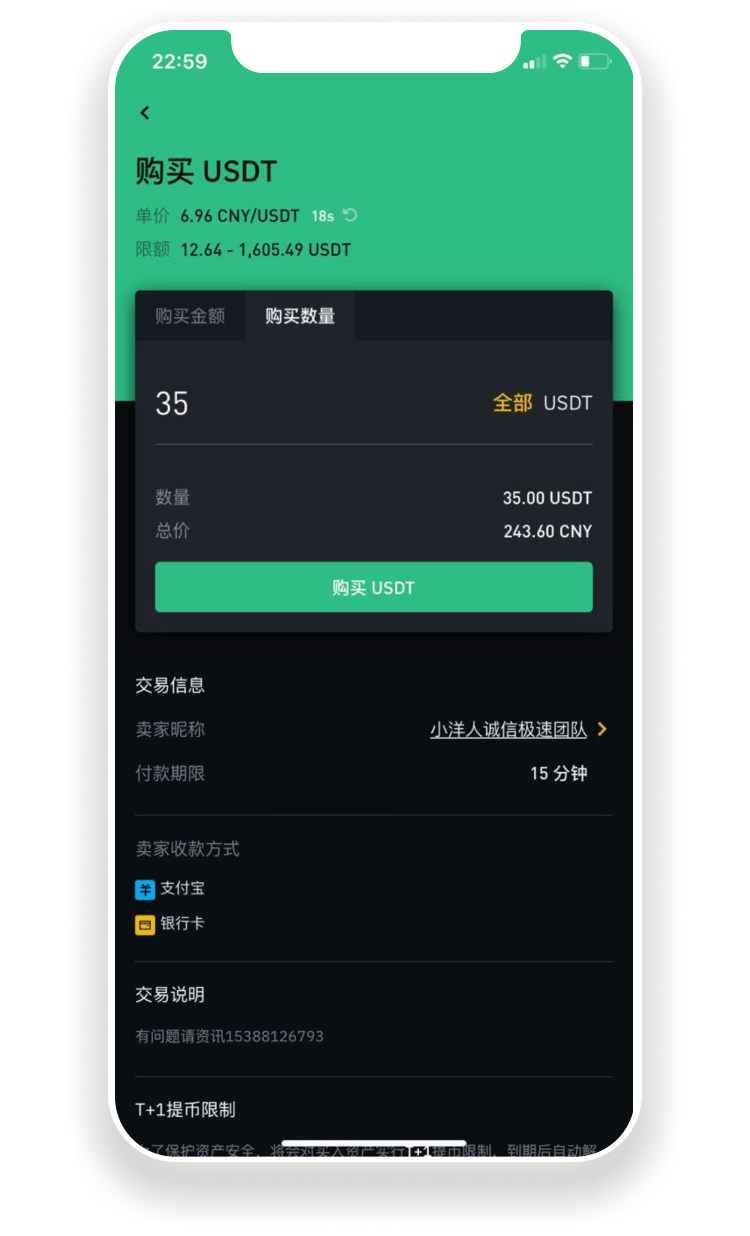
Task: Switch to the 购买金额 tab
Action: (190, 316)
